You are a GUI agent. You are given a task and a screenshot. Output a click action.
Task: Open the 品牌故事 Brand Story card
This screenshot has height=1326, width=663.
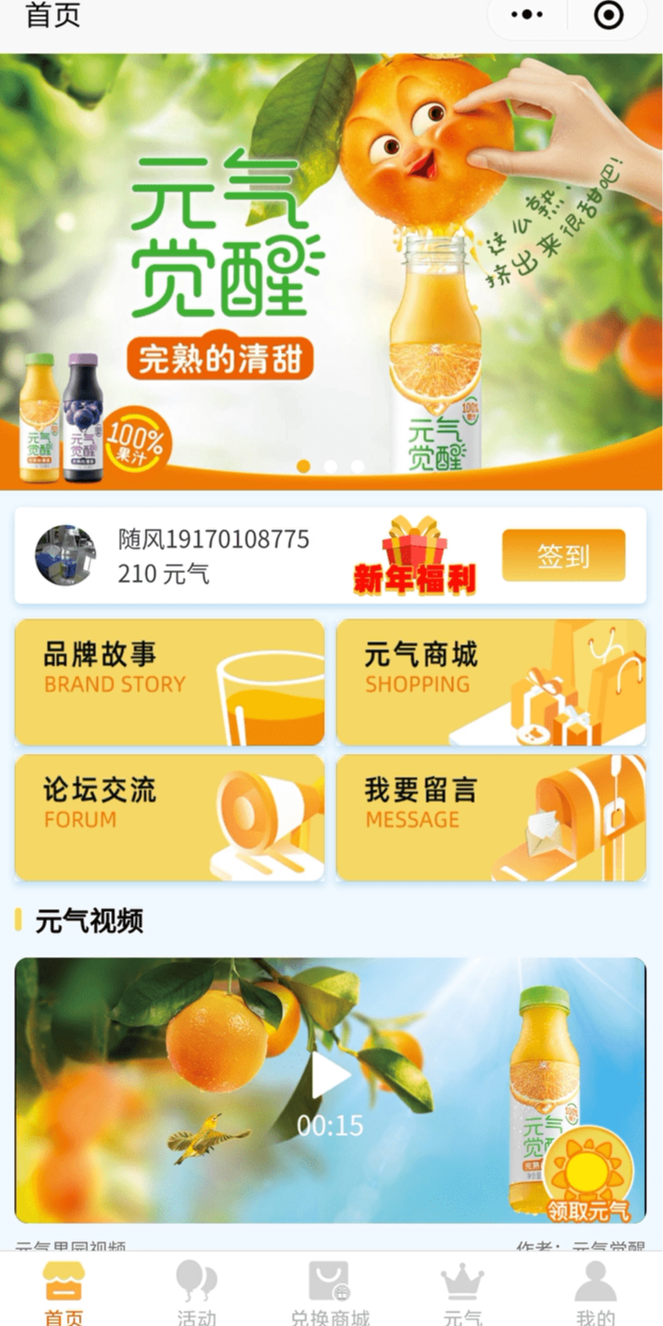(170, 682)
